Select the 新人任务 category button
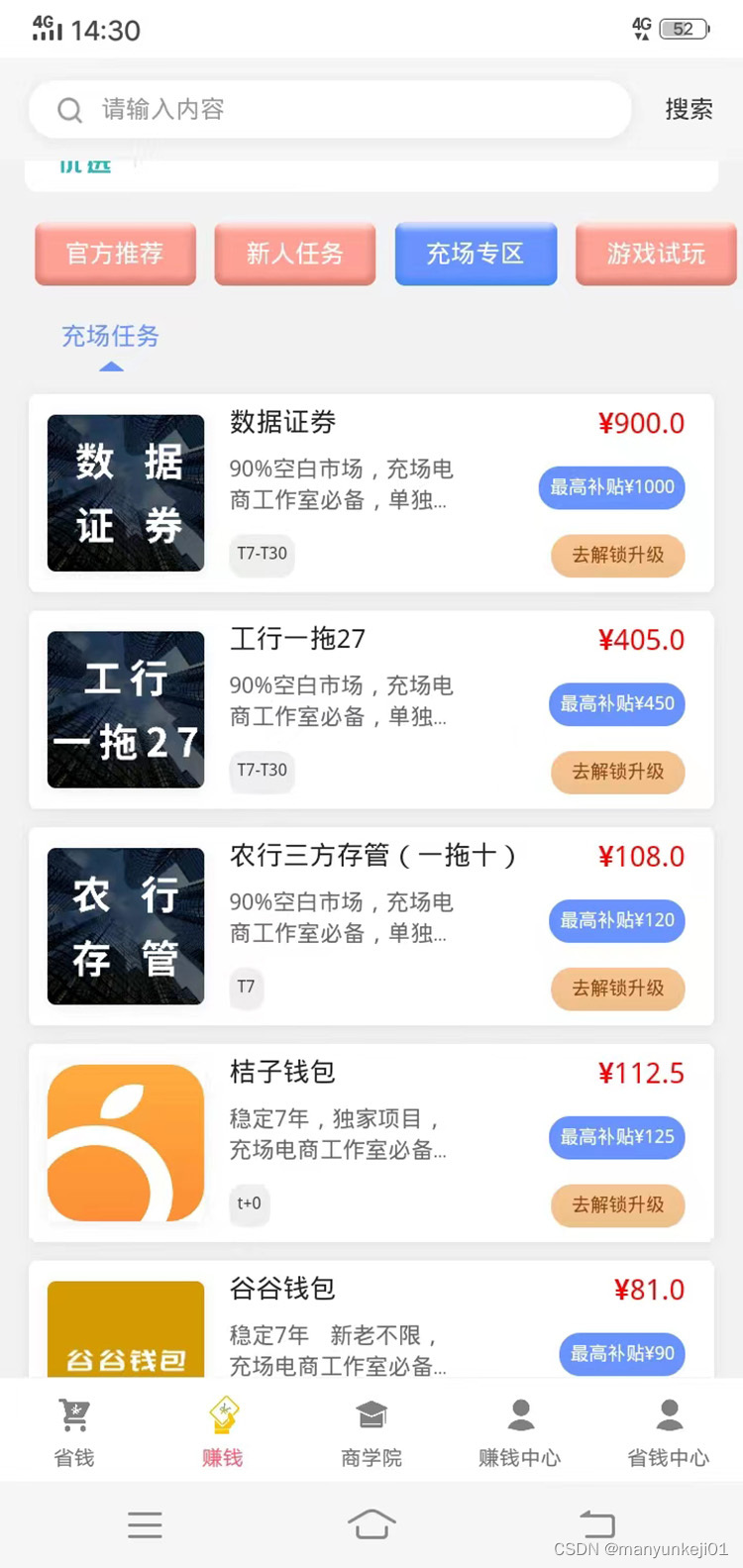Screen dimensions: 743x1568 tap(295, 254)
